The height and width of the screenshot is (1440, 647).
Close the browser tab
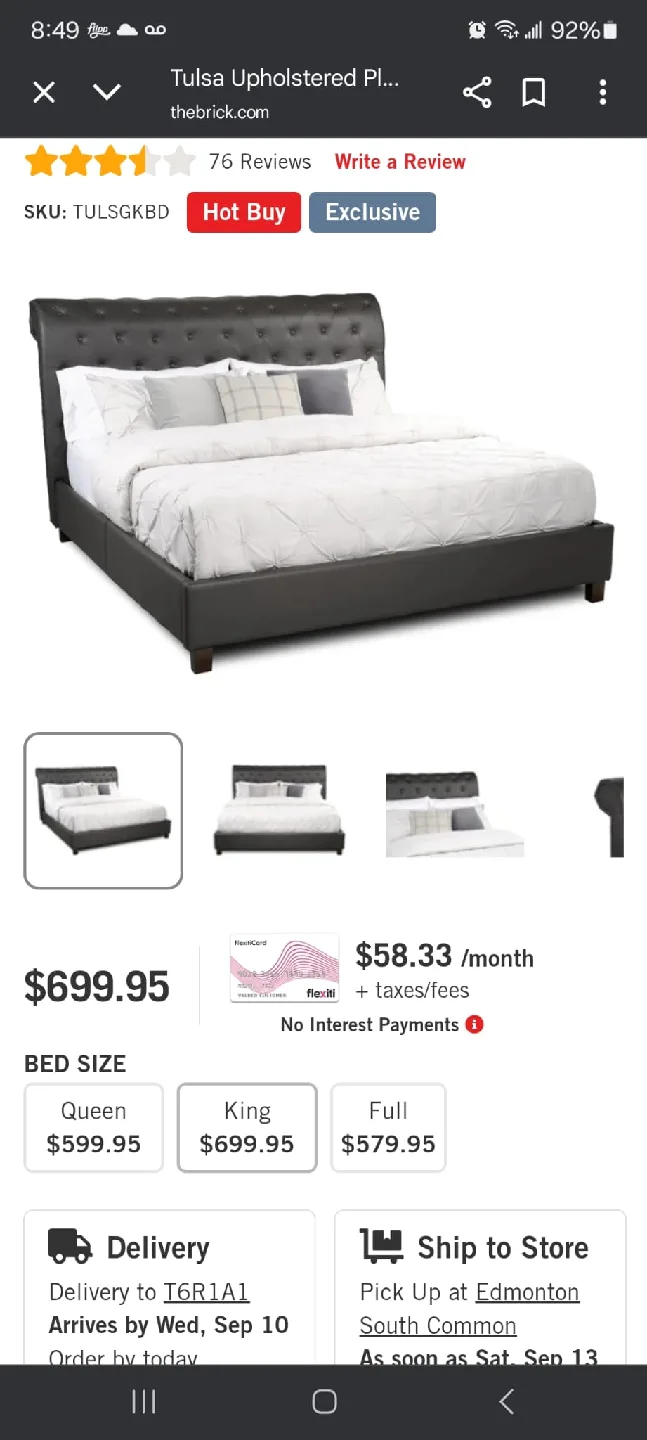click(x=44, y=93)
